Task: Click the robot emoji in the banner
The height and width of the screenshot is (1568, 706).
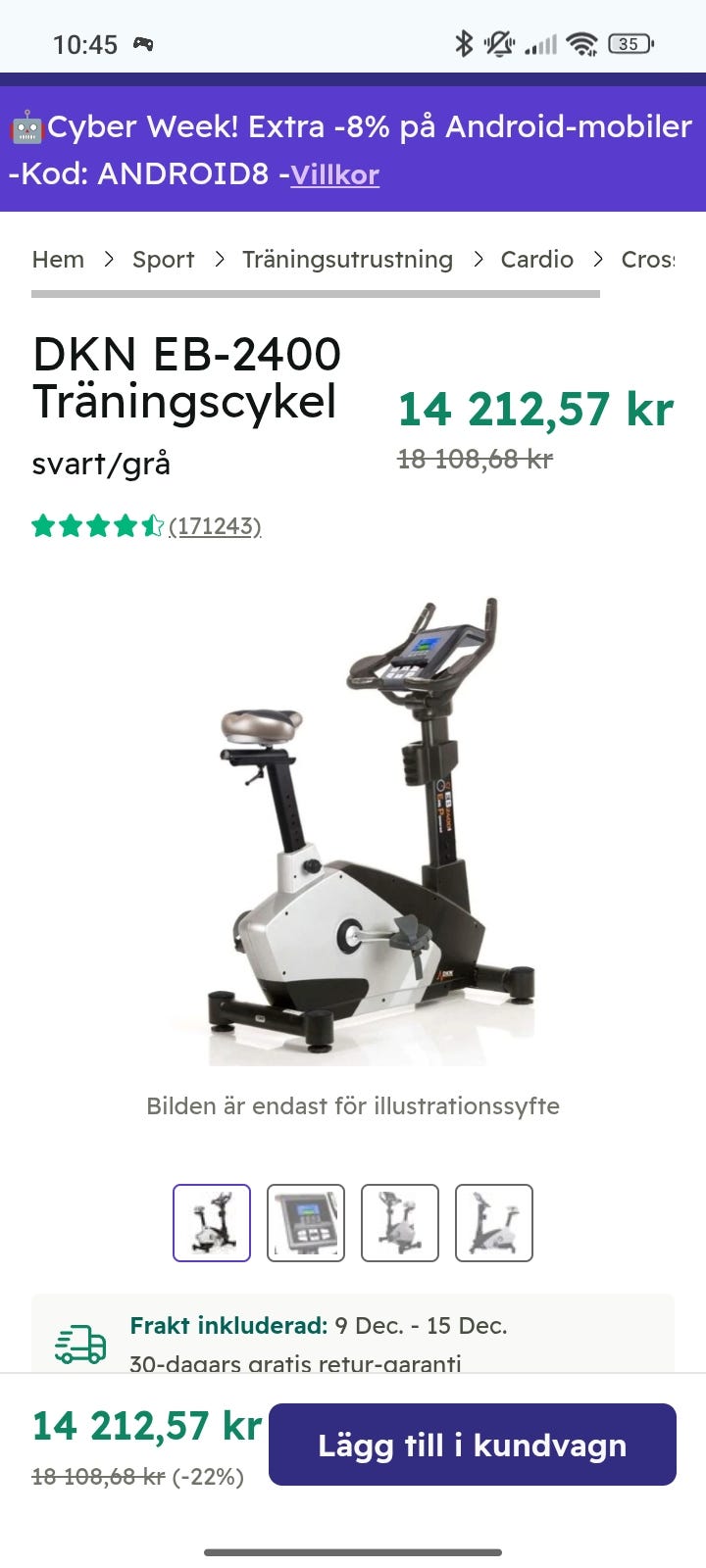Action: pos(32,126)
